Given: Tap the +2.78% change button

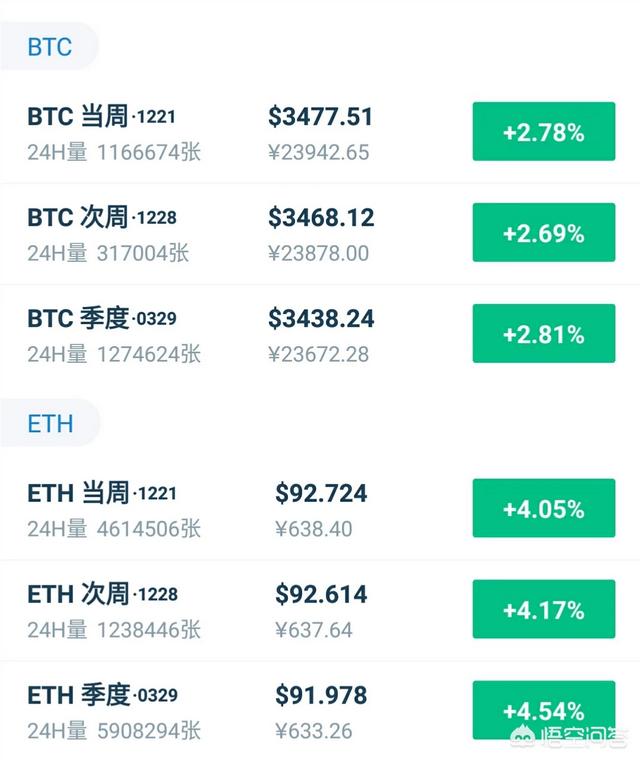Looking at the screenshot, I should coord(543,132).
